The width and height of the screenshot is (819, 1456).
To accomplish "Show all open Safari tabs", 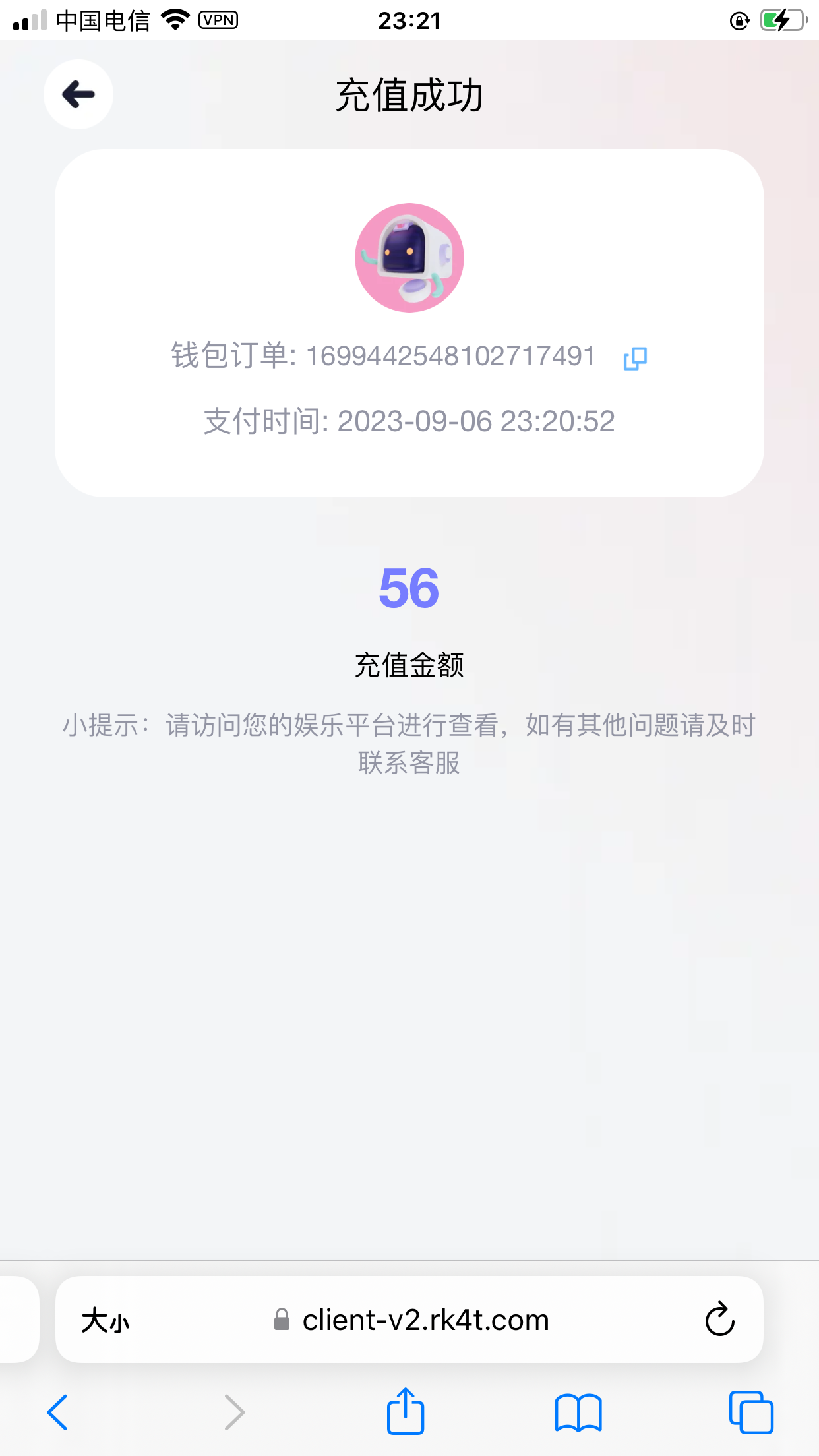I will [751, 1412].
